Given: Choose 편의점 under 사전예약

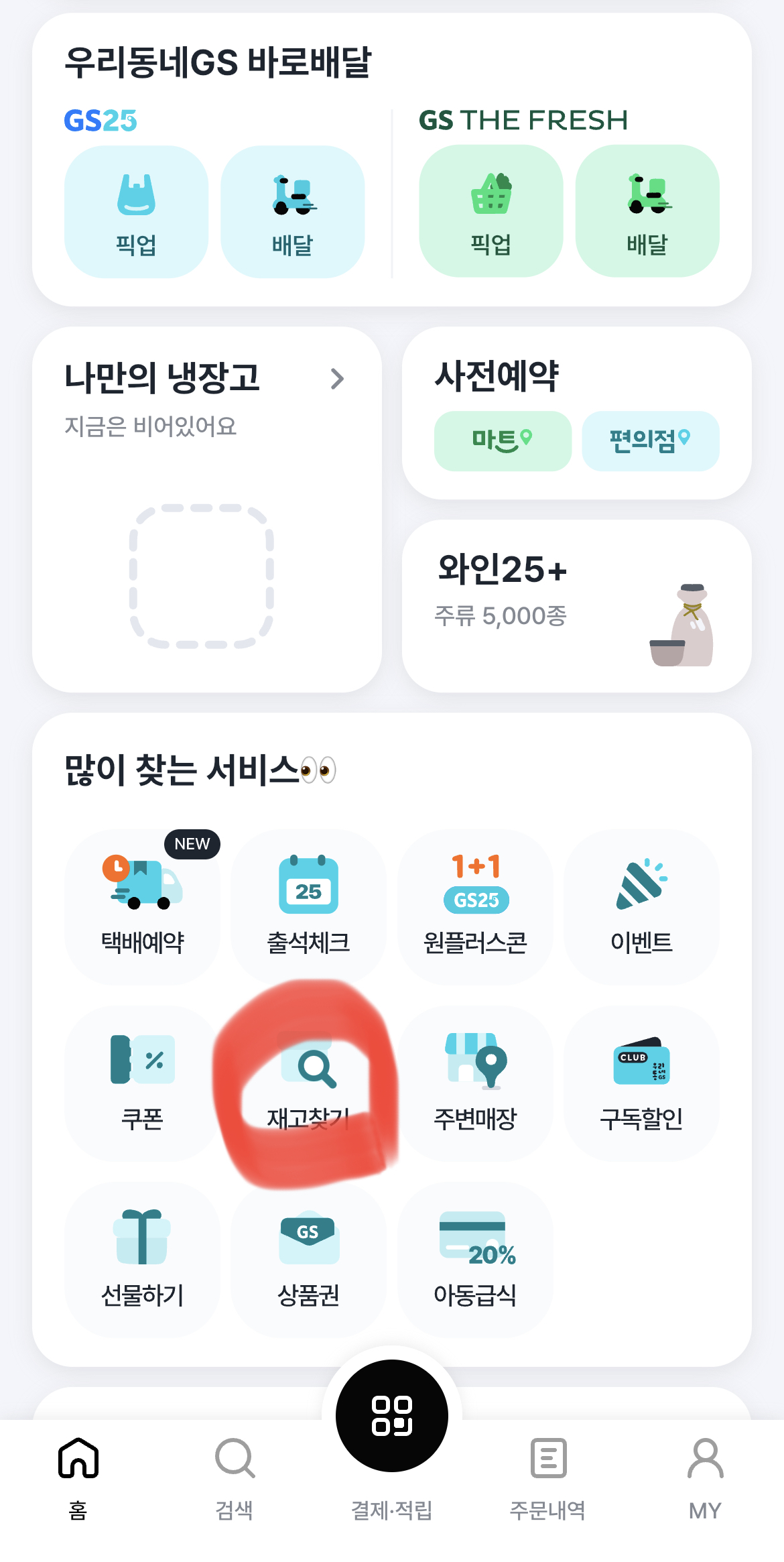Looking at the screenshot, I should coord(650,440).
